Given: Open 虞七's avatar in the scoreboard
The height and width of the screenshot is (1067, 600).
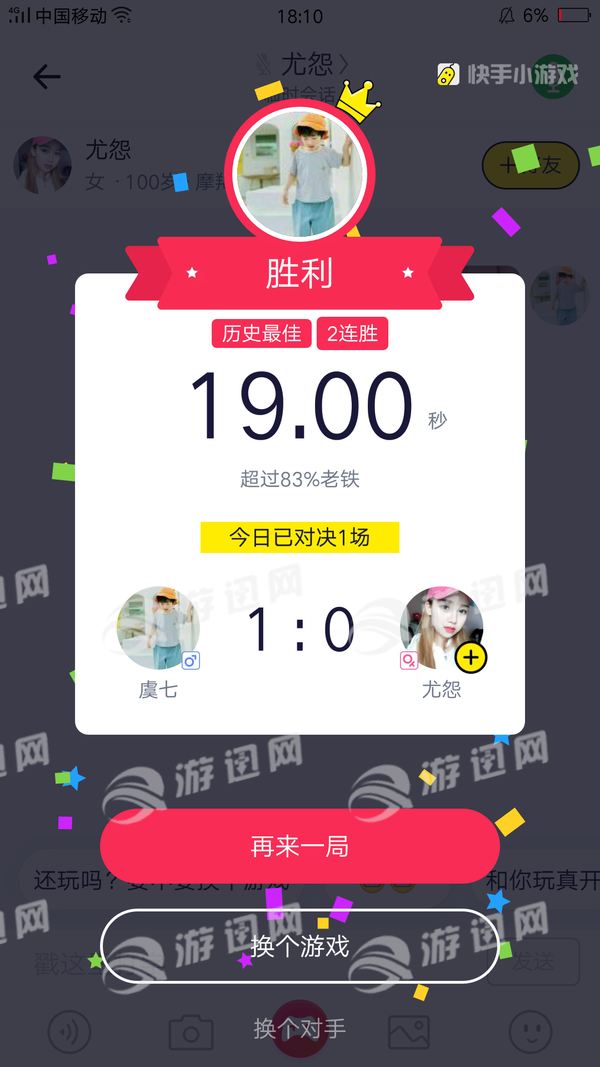Looking at the screenshot, I should [x=158, y=628].
